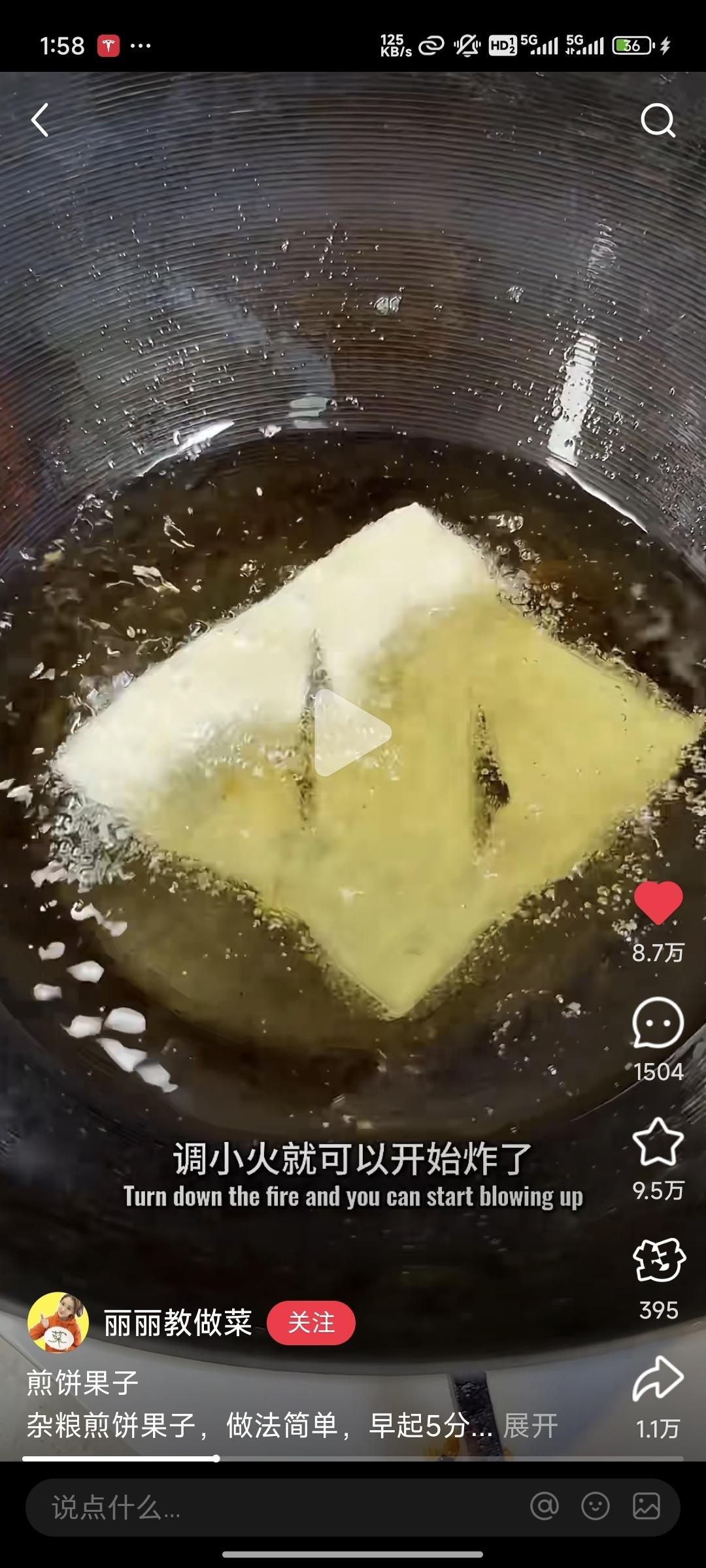Mention someone with the @ icon
This screenshot has height=1568, width=706.
(545, 1507)
